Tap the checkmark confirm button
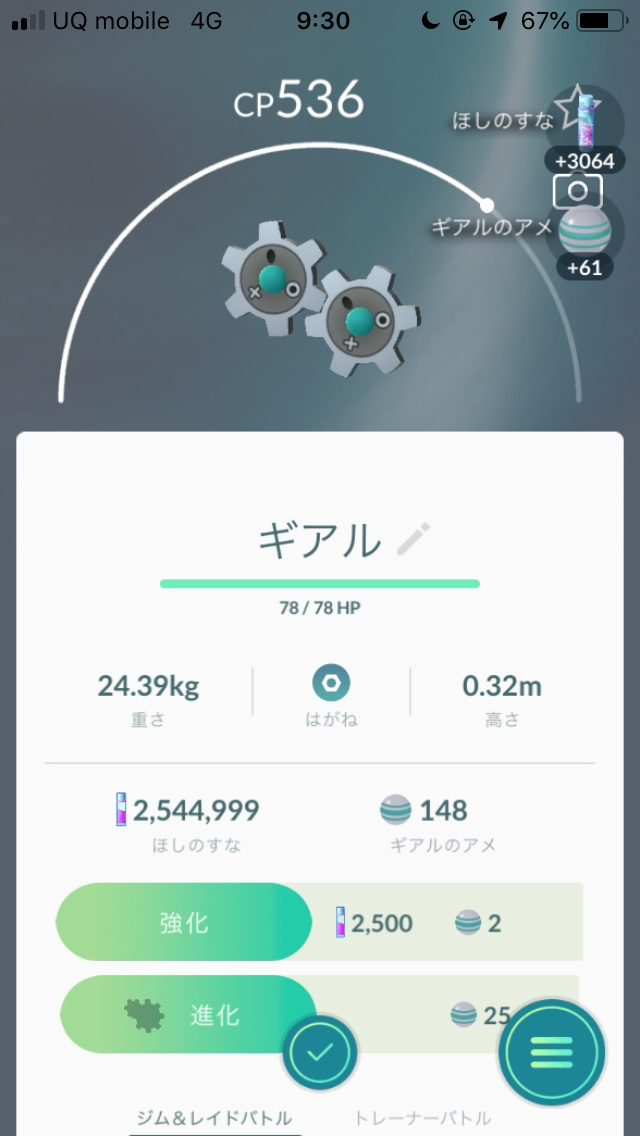The width and height of the screenshot is (640, 1136). tap(319, 1052)
